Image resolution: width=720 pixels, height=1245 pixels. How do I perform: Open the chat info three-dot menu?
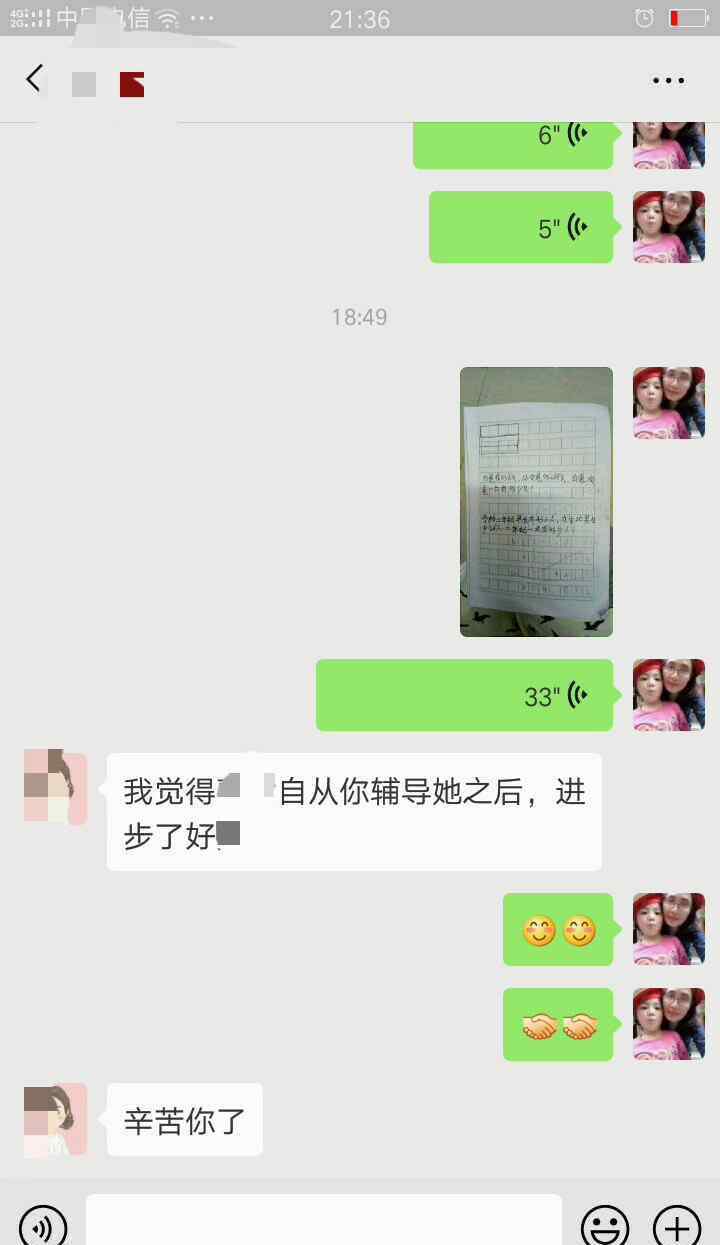668,80
